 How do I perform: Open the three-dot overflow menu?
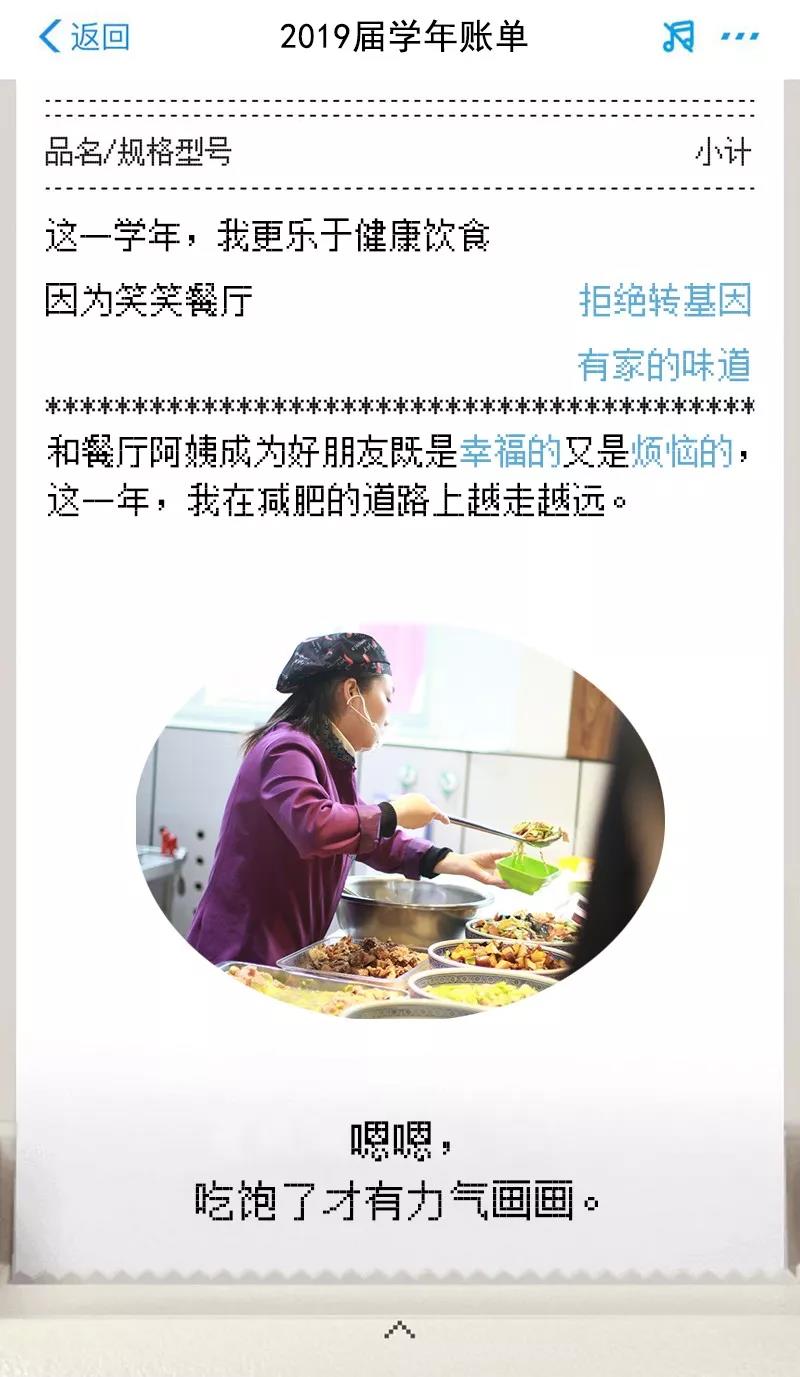740,37
